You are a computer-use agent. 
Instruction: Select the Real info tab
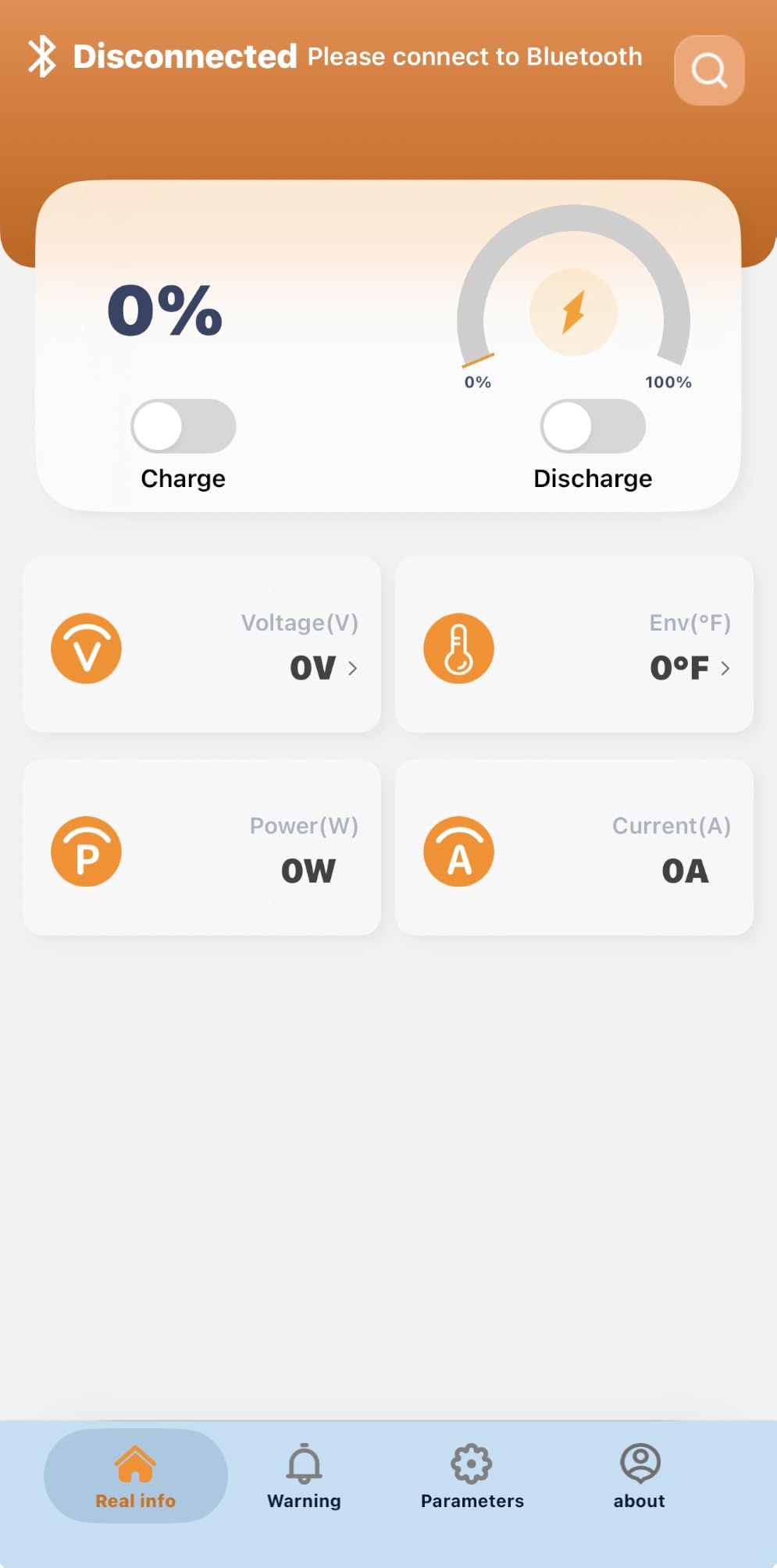[x=136, y=1476]
